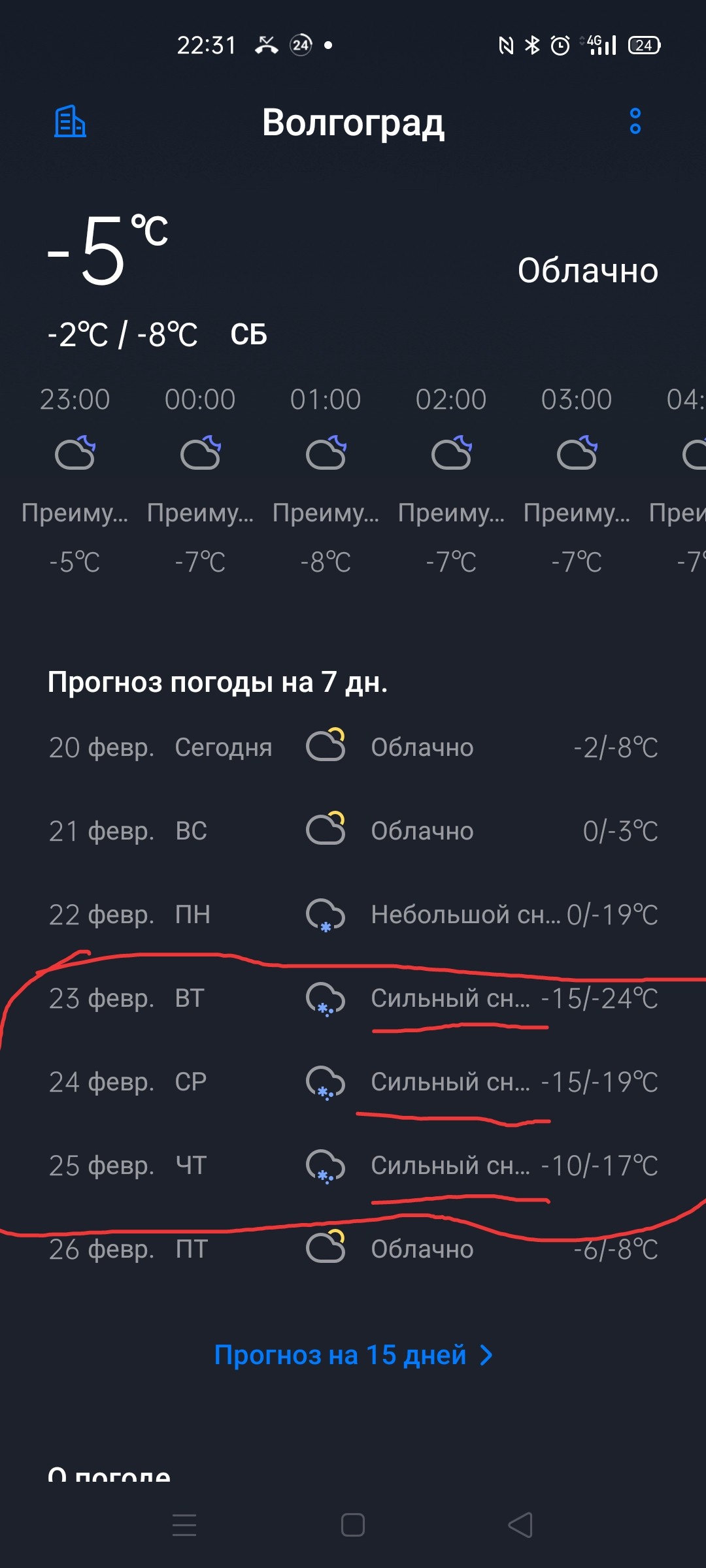706x1568 pixels.
Task: Go to the home screen
Action: point(353,1525)
